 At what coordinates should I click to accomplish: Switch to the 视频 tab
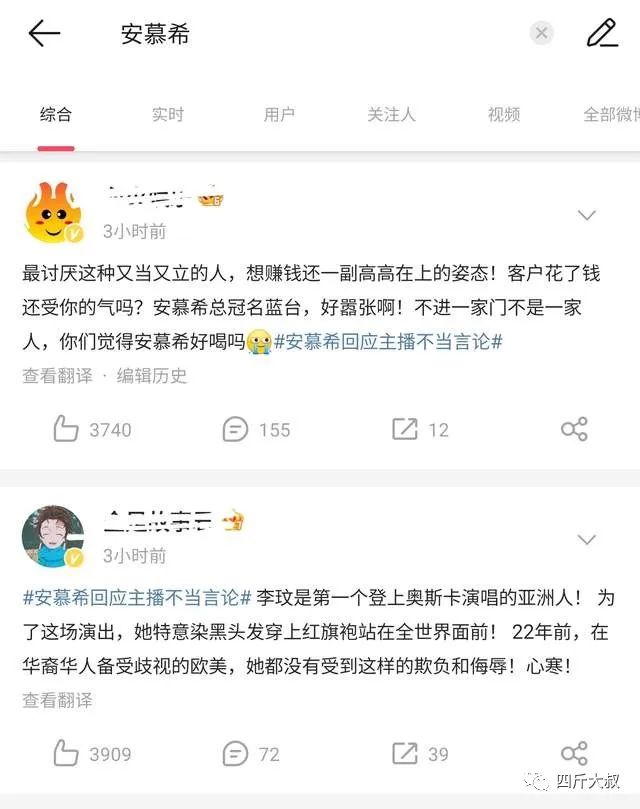point(503,115)
